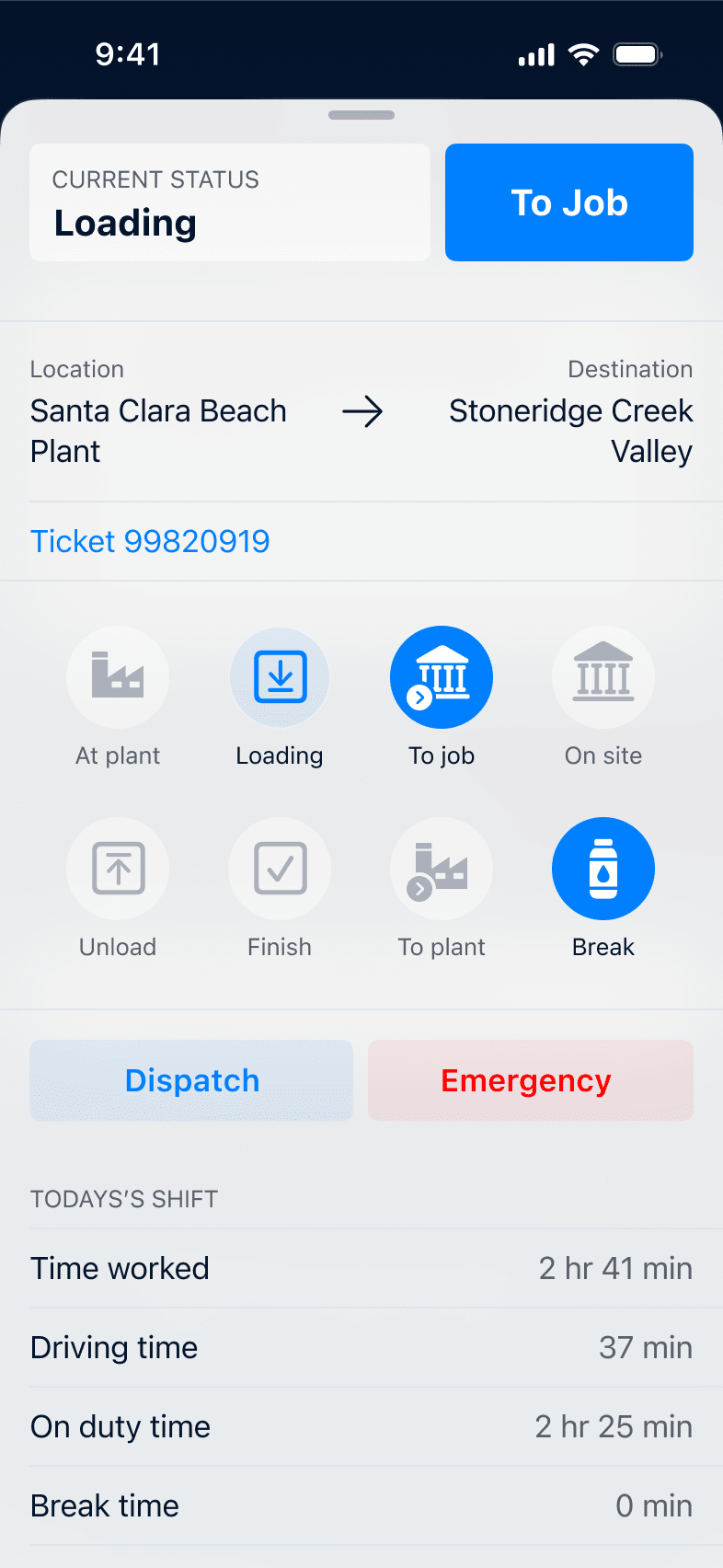
Task: Choose the To plant status
Action: coord(442,869)
